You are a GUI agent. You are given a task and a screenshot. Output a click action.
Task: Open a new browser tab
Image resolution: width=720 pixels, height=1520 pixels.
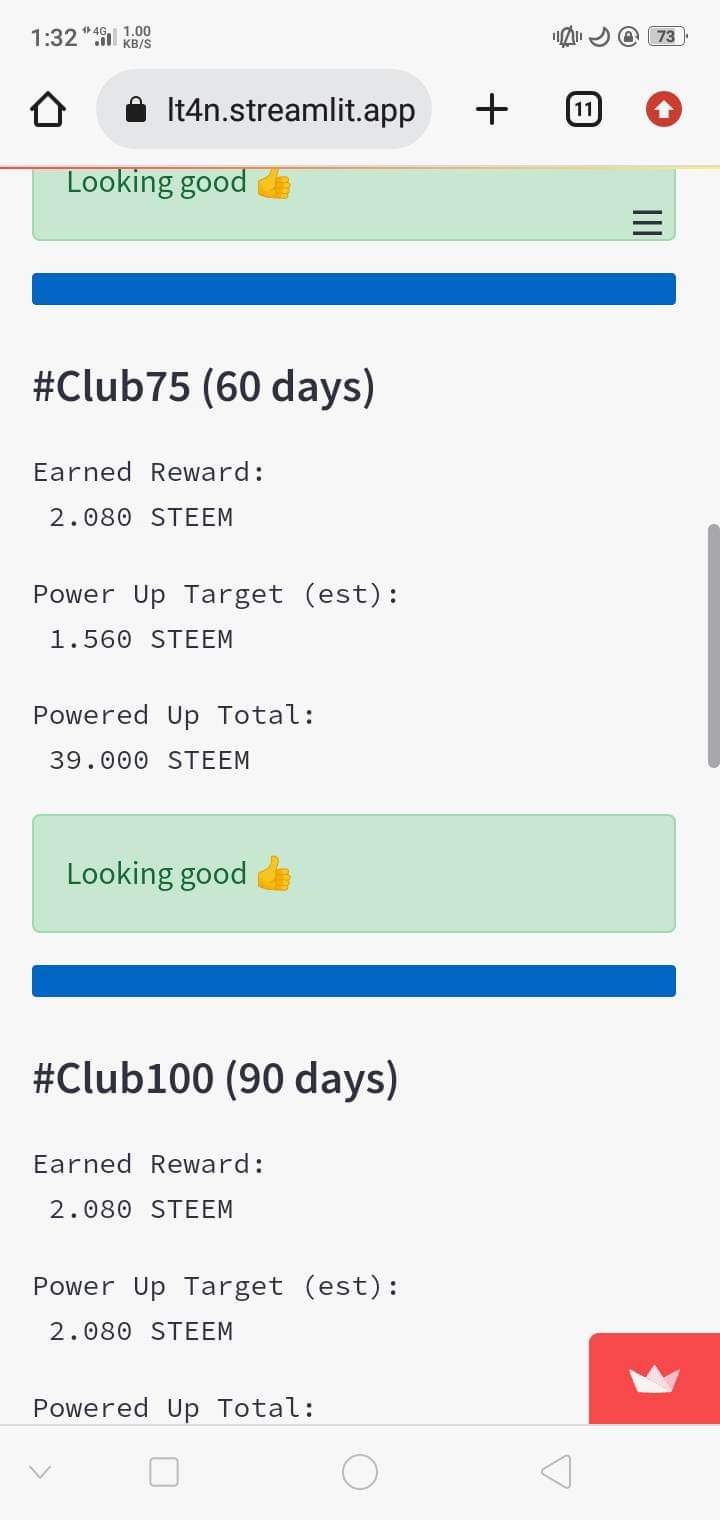pos(491,109)
